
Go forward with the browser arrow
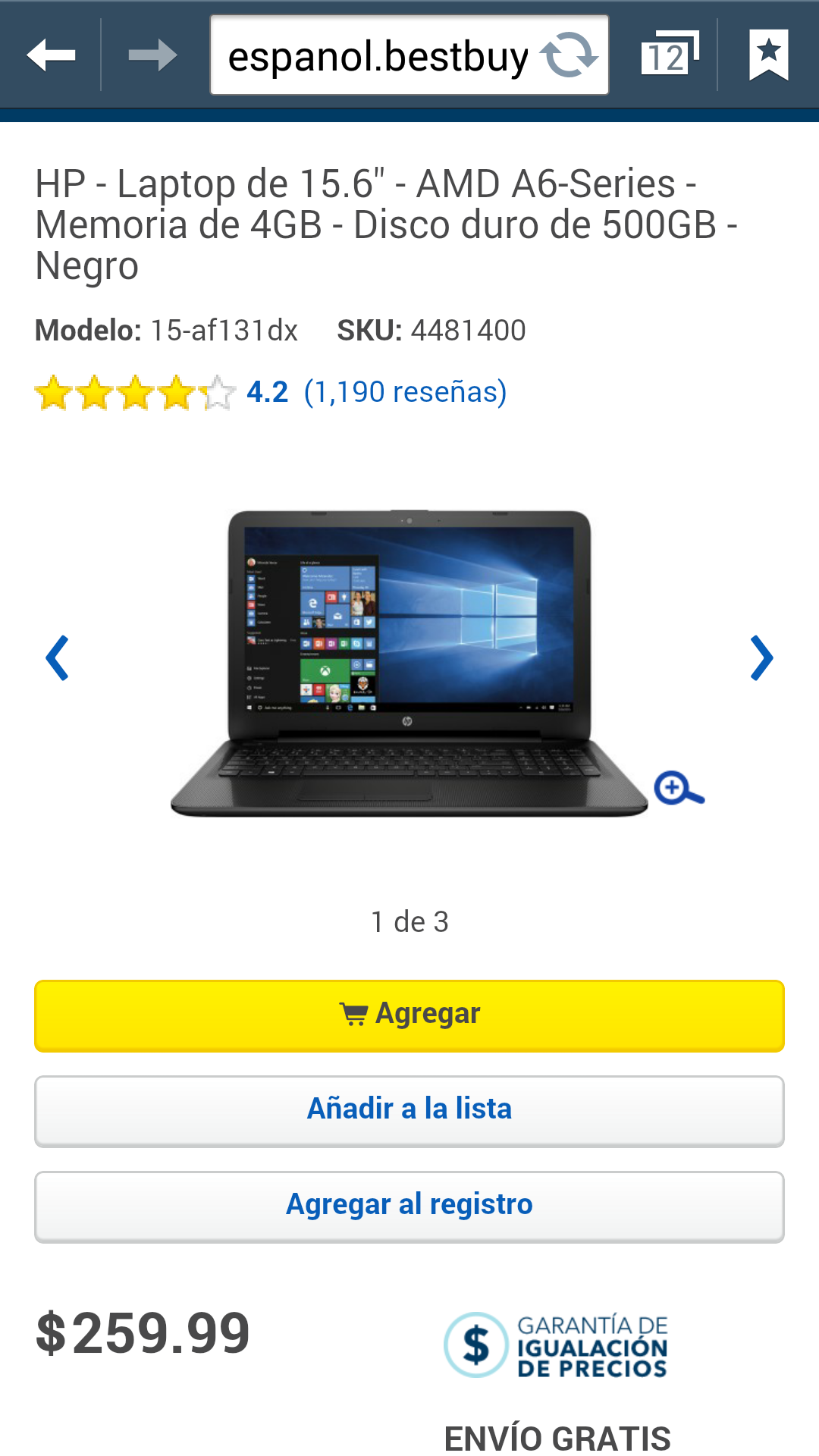(x=152, y=55)
